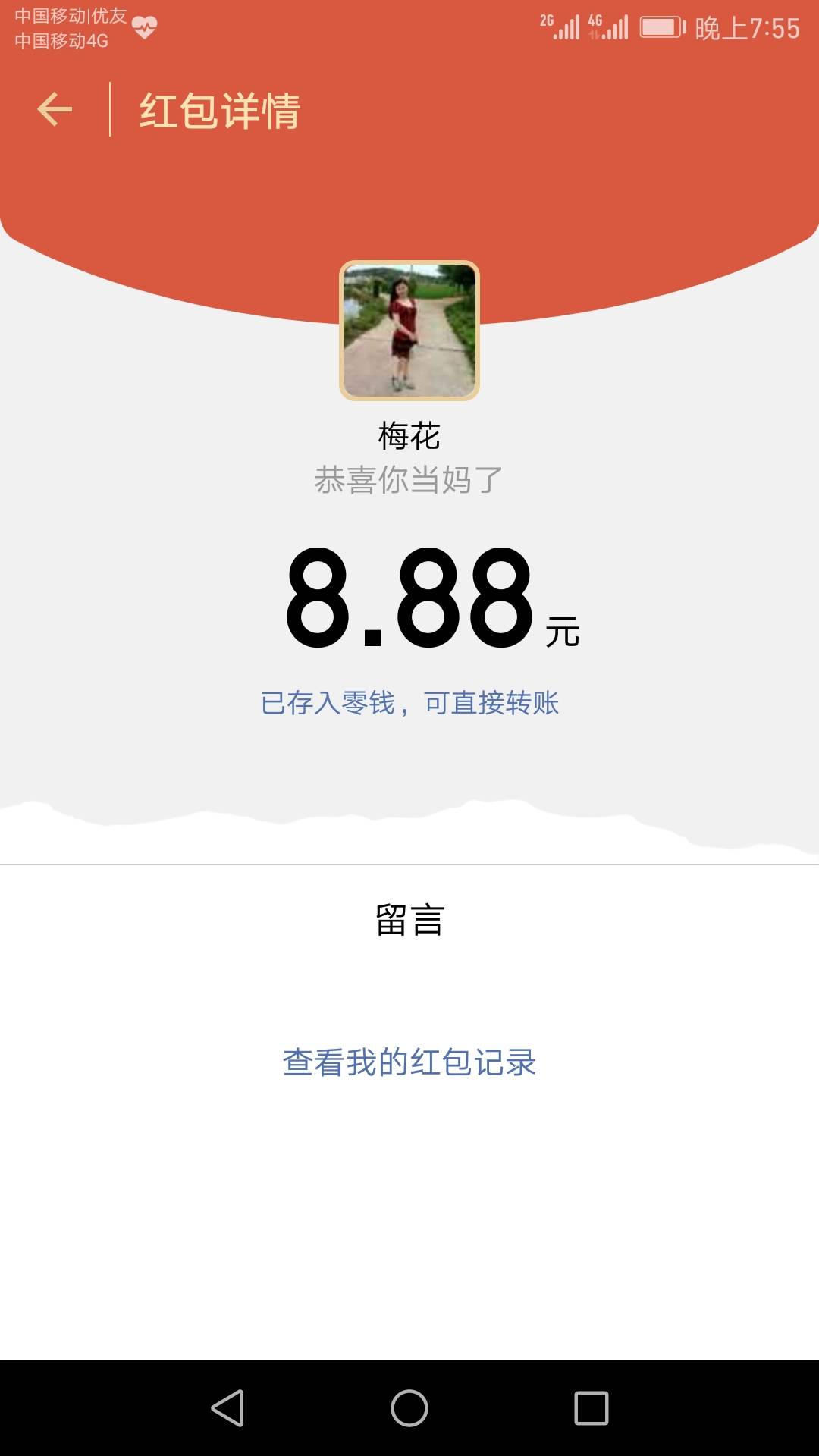Open the recent apps overview
The width and height of the screenshot is (819, 1456).
[x=591, y=1408]
